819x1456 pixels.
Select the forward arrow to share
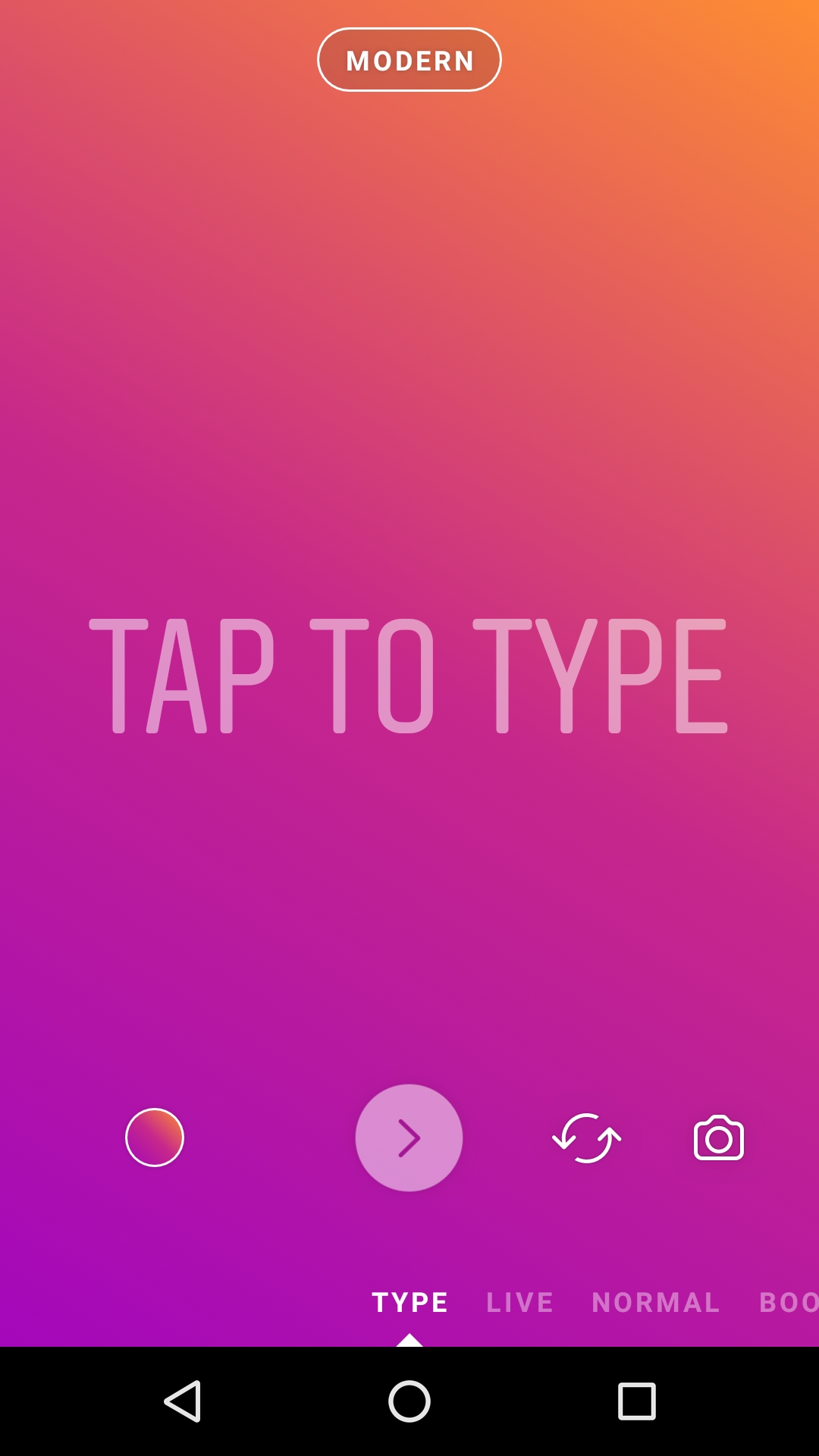(409, 1137)
